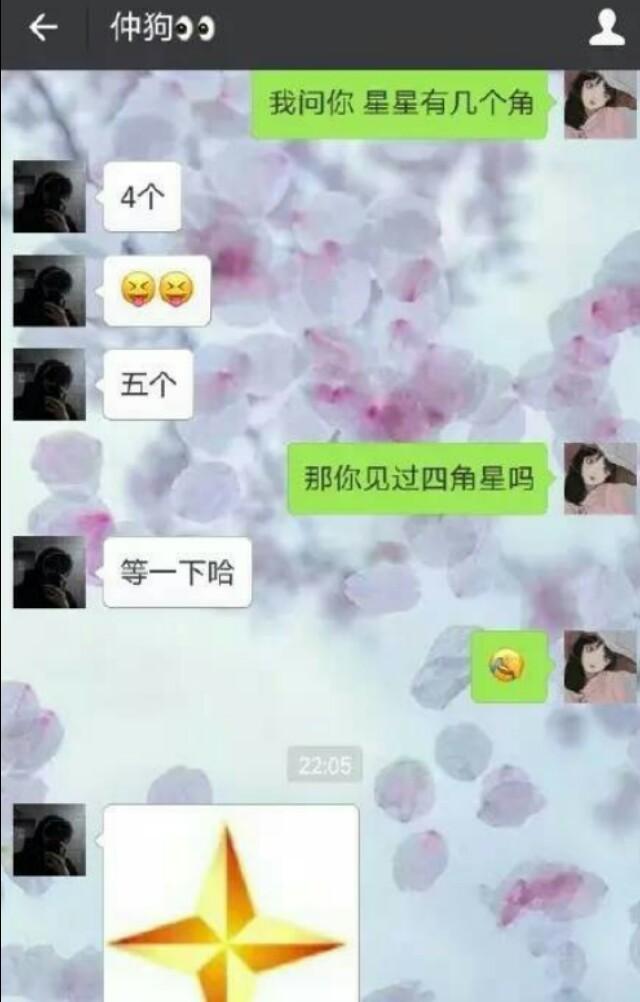Go back from the 仲狗 chat
The image size is (640, 1002).
click(43, 29)
